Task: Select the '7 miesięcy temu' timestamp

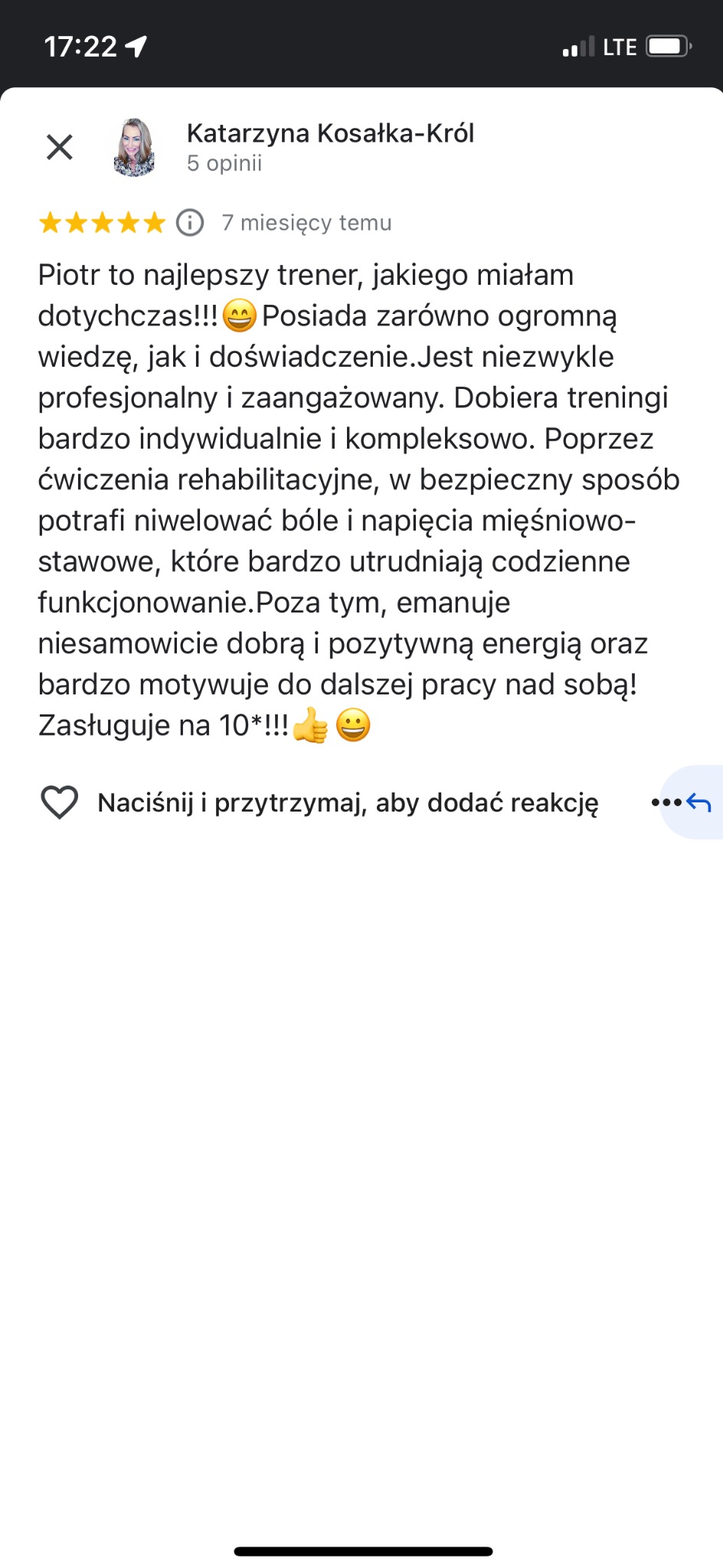Action: 306,223
